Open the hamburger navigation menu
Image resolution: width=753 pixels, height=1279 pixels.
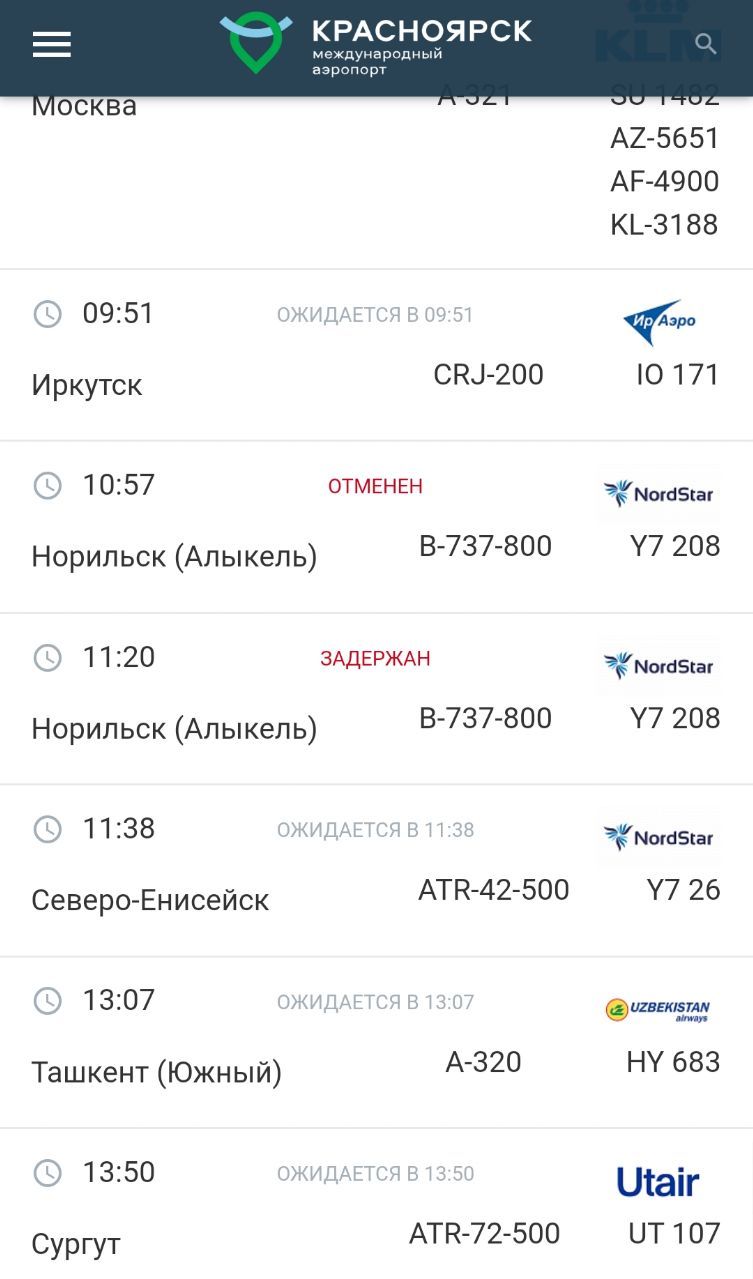52,45
